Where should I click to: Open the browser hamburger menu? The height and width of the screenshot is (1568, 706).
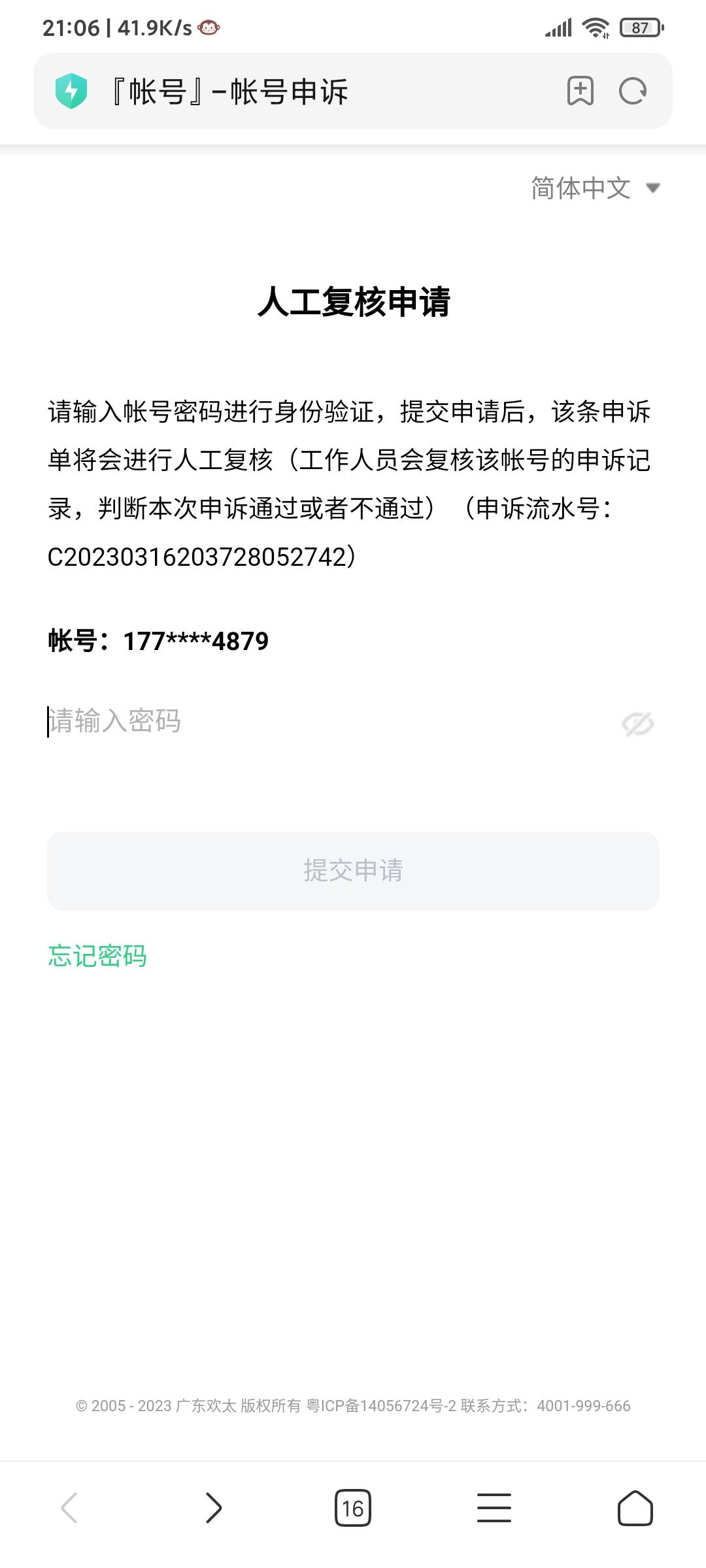[494, 1508]
